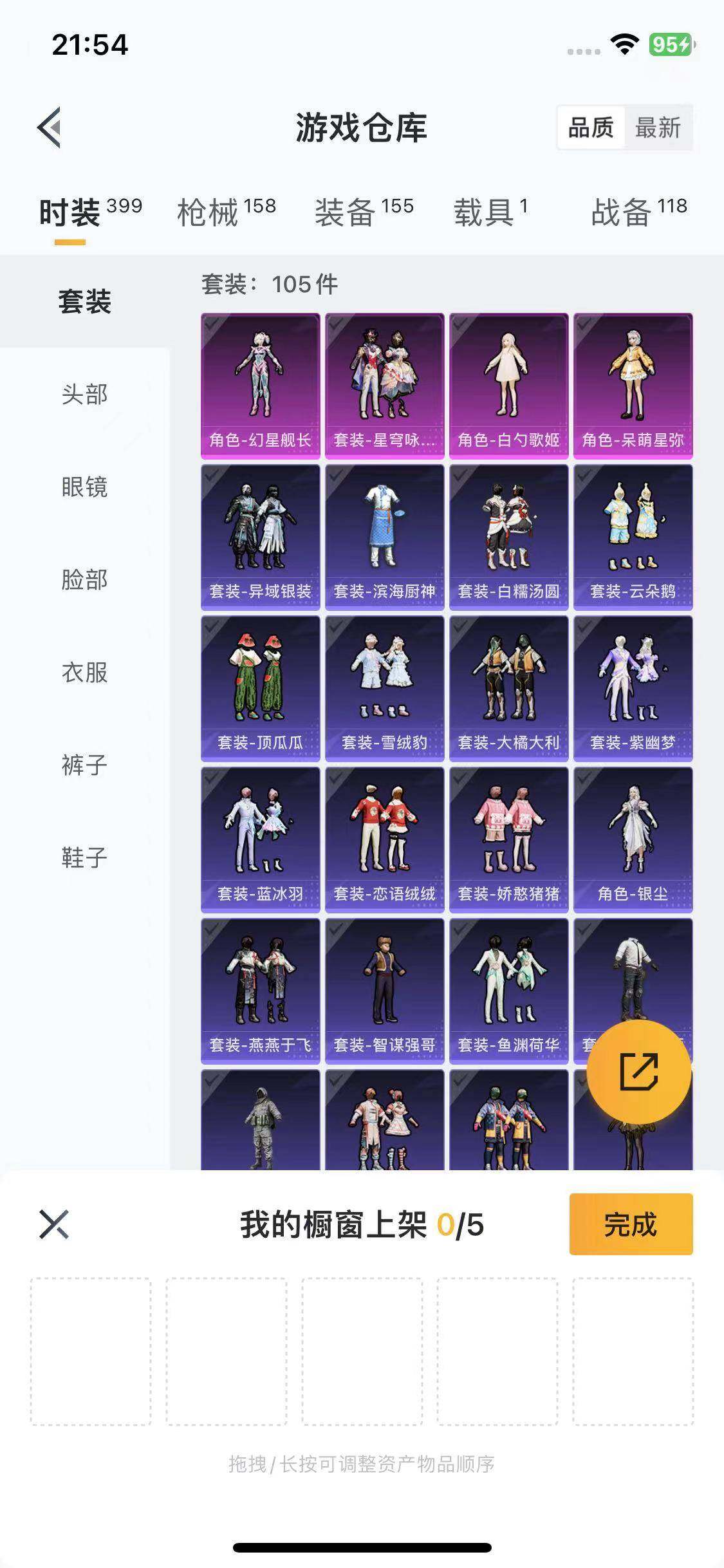Choose the 角色-白勺歌姬 item
This screenshot has width=724, height=1568.
click(x=508, y=386)
